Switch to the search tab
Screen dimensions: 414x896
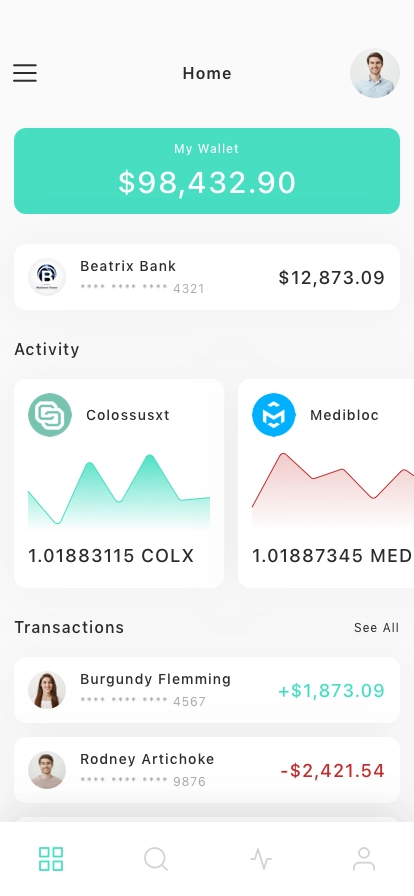(x=156, y=859)
